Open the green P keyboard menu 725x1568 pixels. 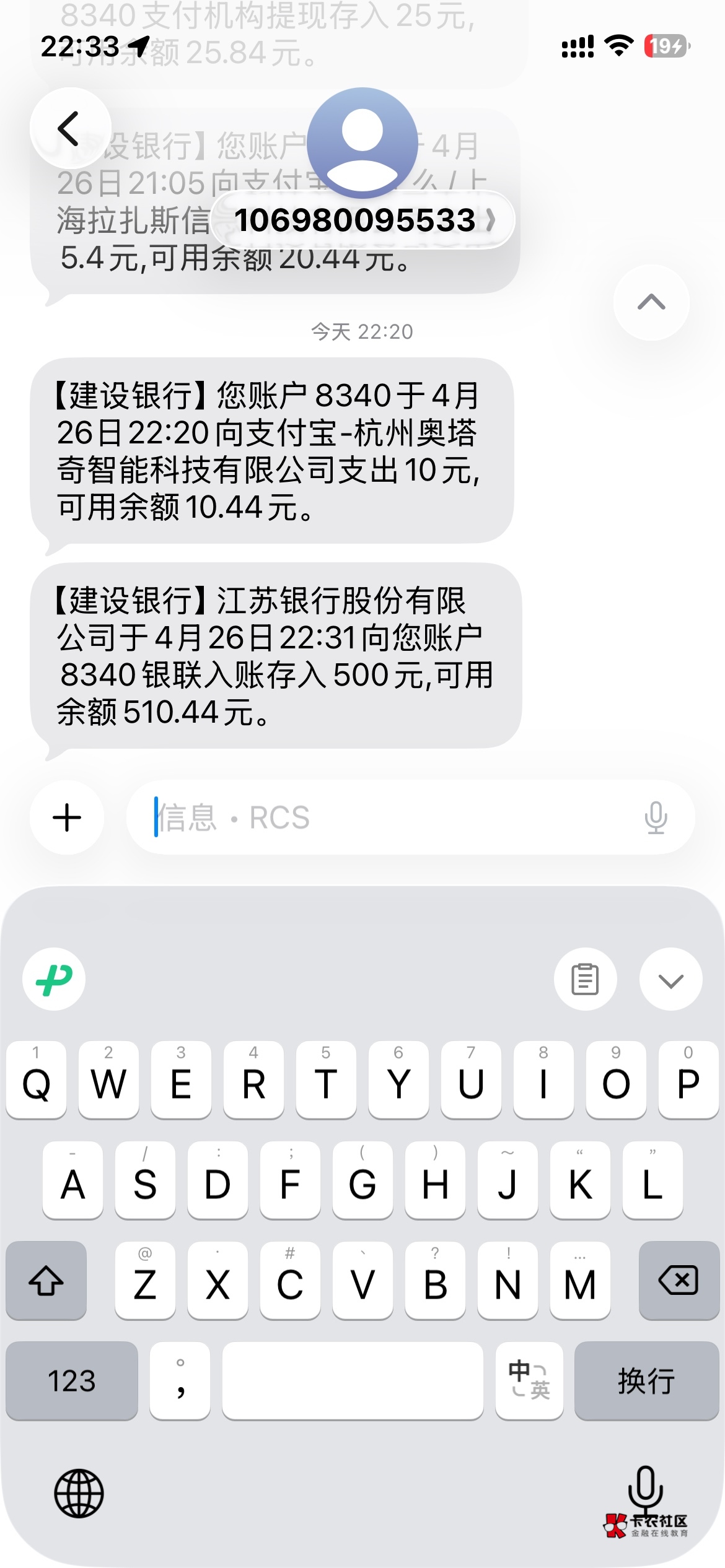[55, 979]
